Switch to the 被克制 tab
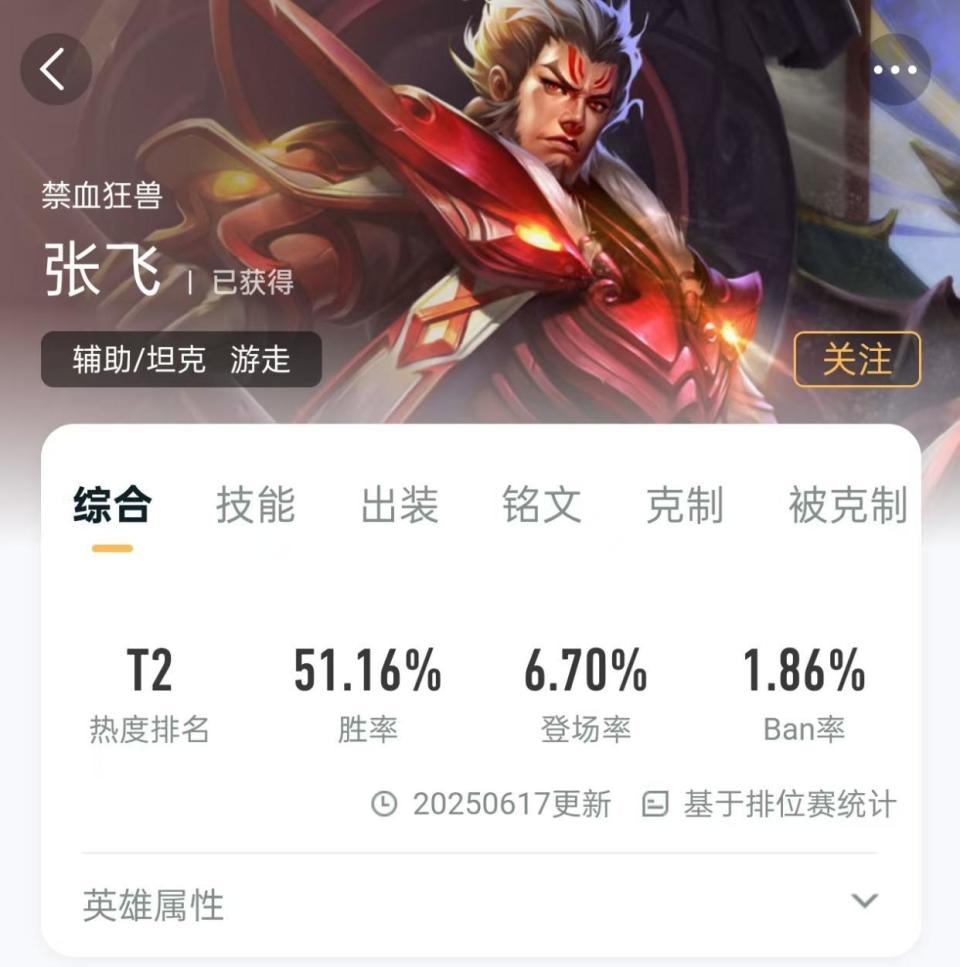960x967 pixels. point(847,505)
